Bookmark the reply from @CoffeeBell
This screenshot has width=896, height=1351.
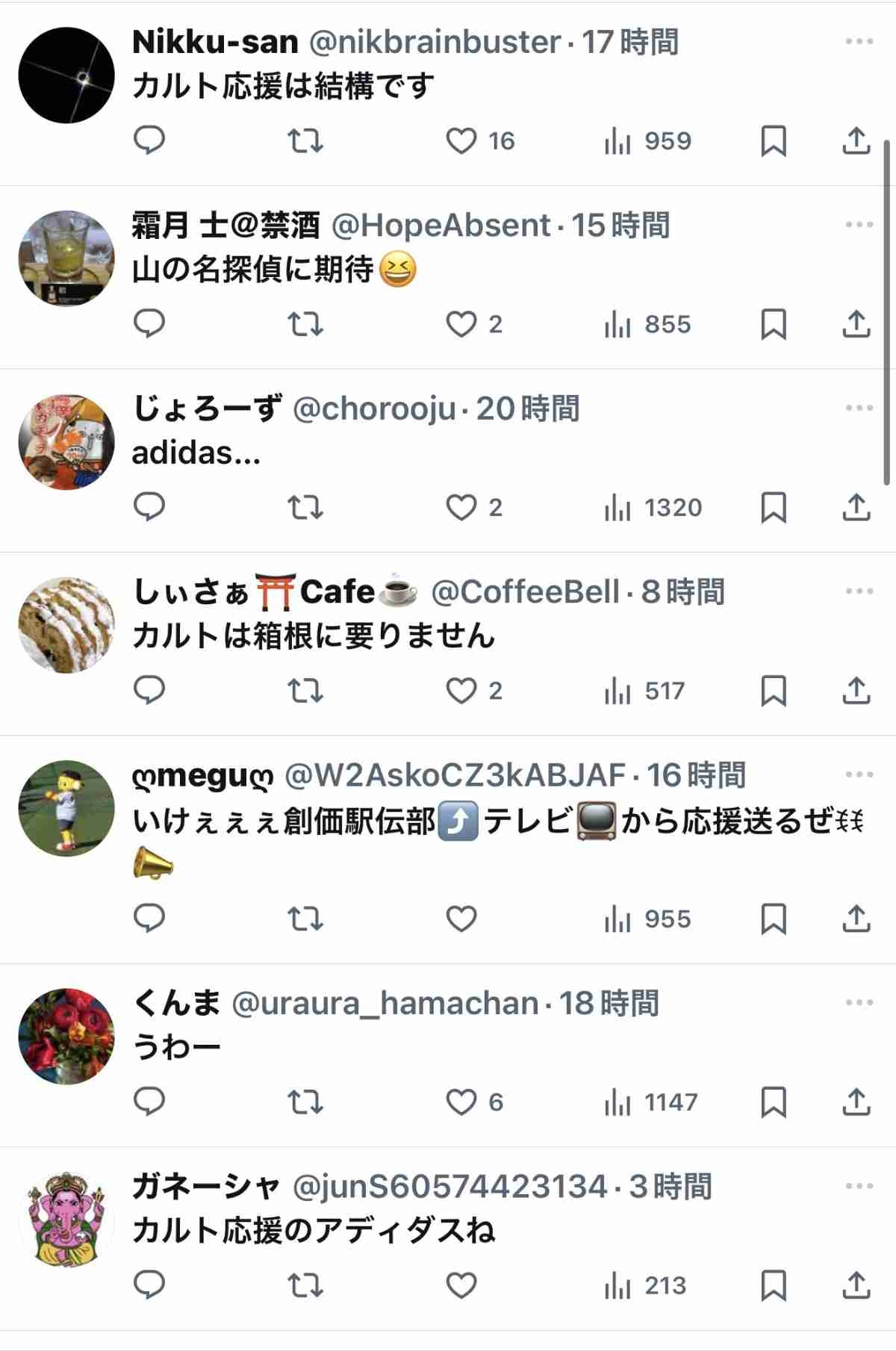pos(773,691)
